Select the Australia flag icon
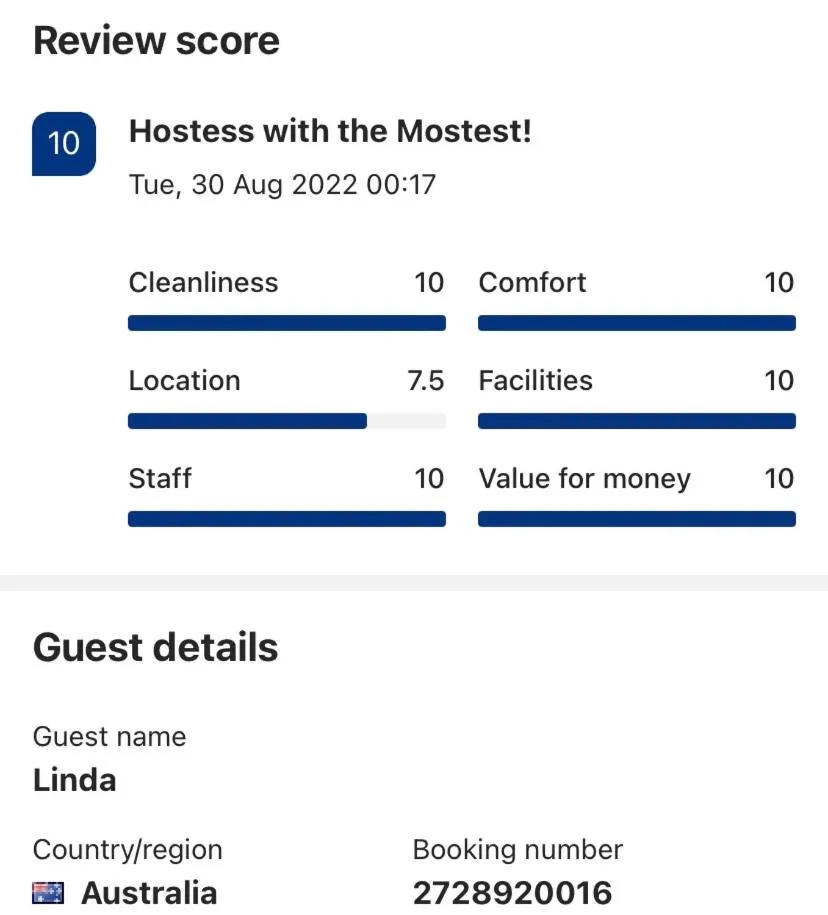Viewport: 828px width, 915px height. point(47,890)
